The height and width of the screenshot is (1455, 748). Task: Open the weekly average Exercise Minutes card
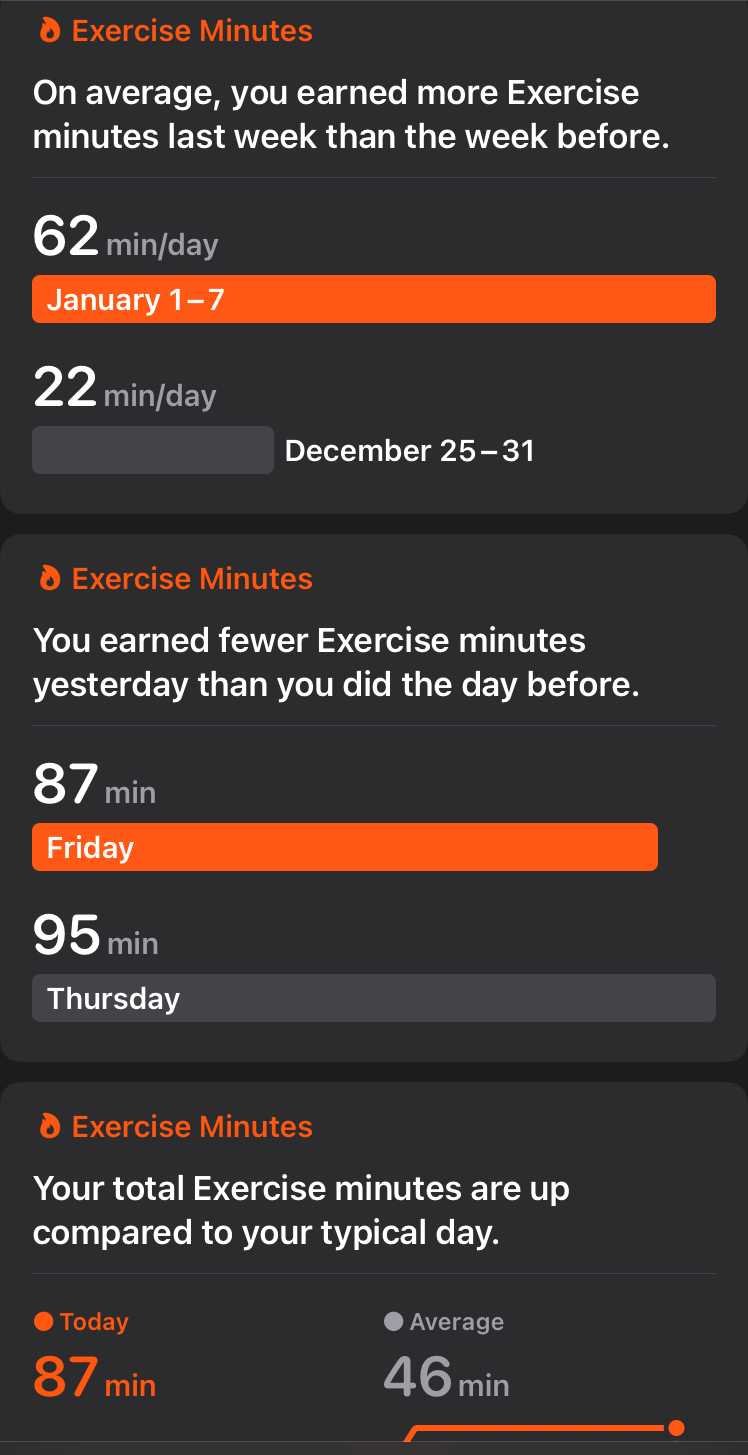point(374,257)
